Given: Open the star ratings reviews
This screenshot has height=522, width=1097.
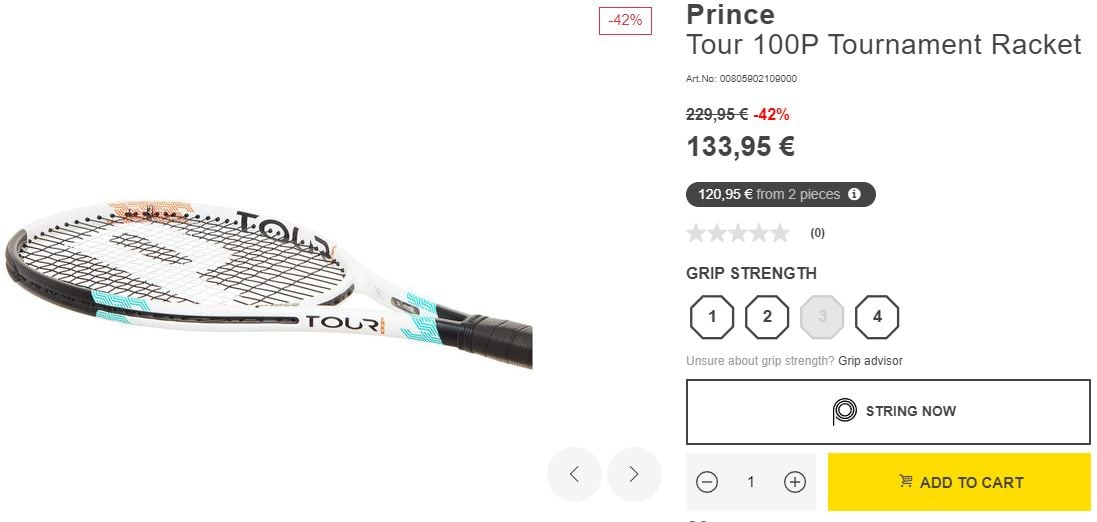Looking at the screenshot, I should (x=738, y=233).
